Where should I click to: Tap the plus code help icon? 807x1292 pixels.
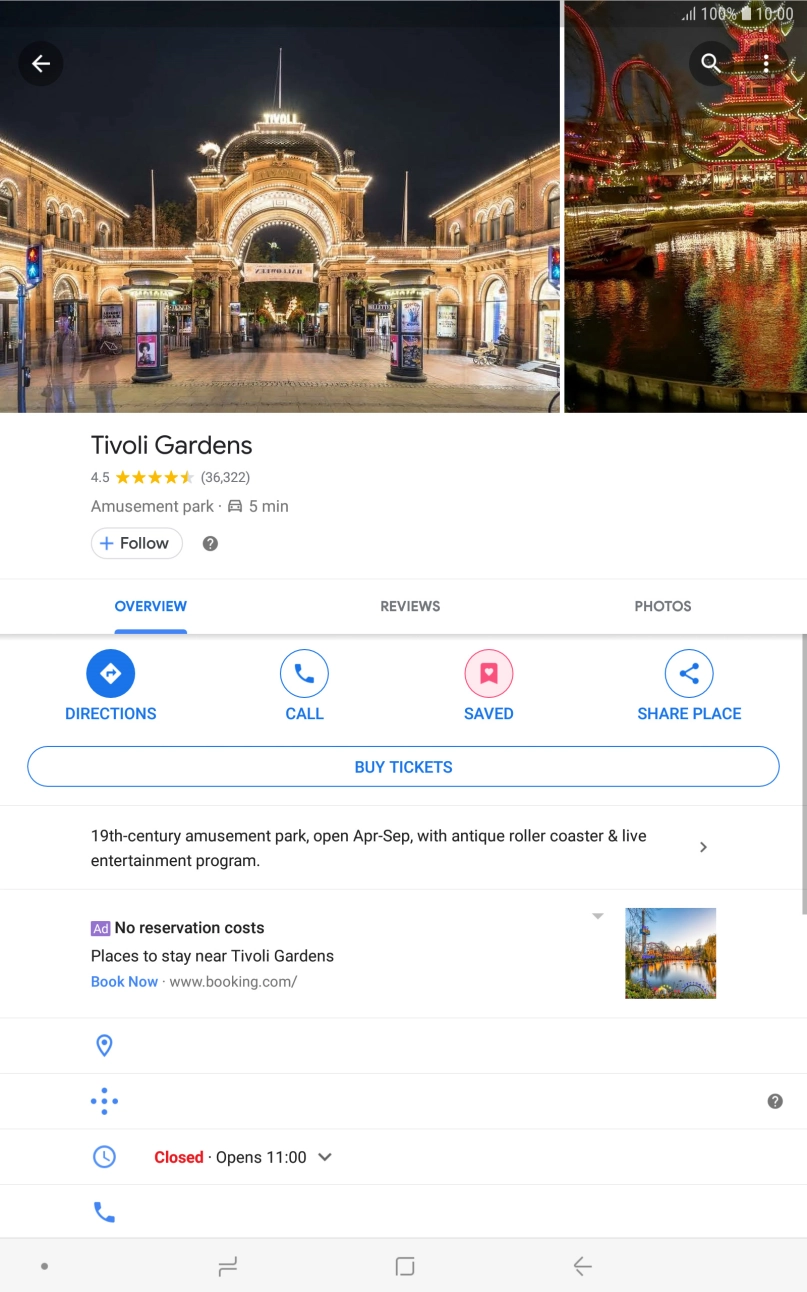(775, 1101)
